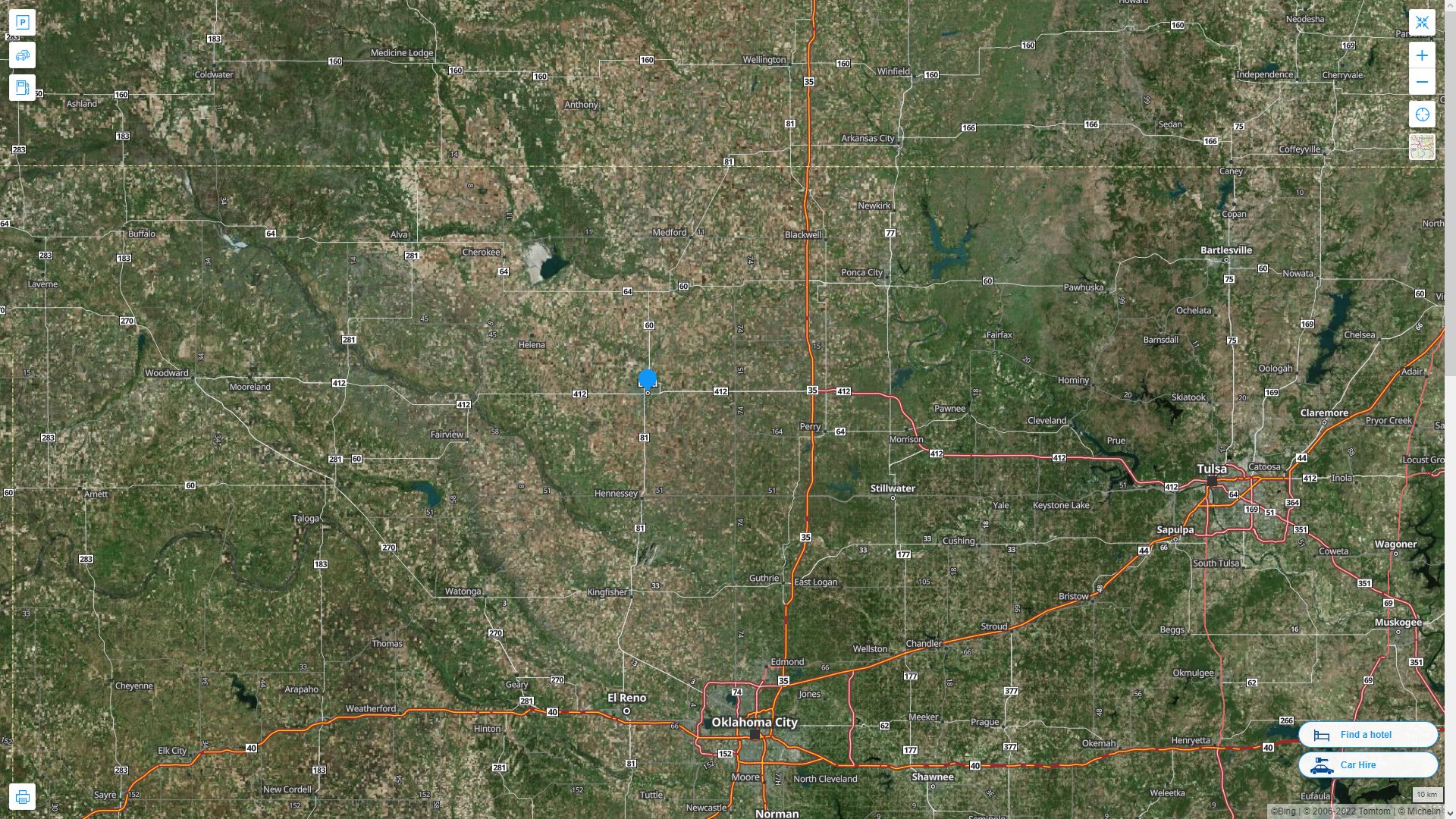Toggle the traffic layer icon
This screenshot has height=819, width=1456.
[22, 55]
